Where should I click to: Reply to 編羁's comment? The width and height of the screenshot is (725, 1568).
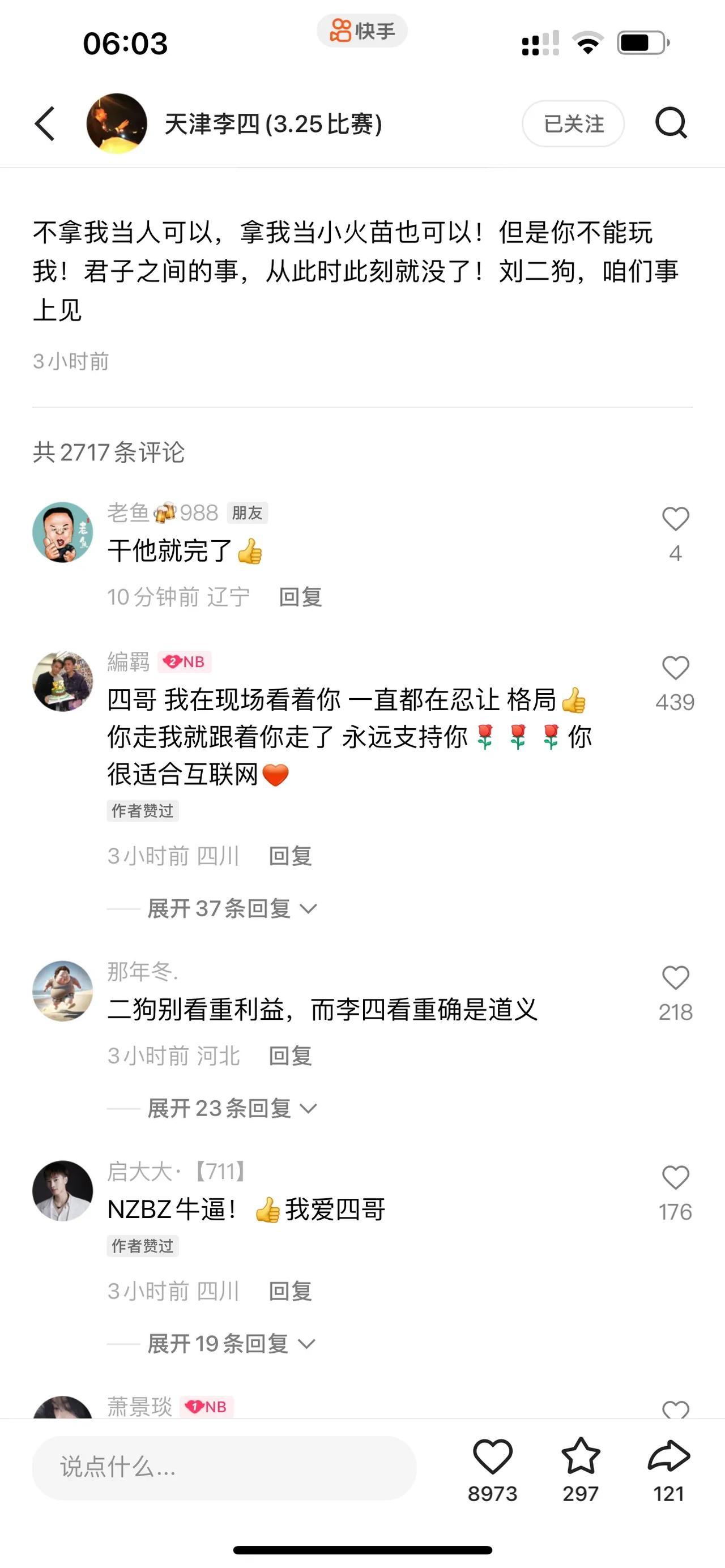pos(291,856)
